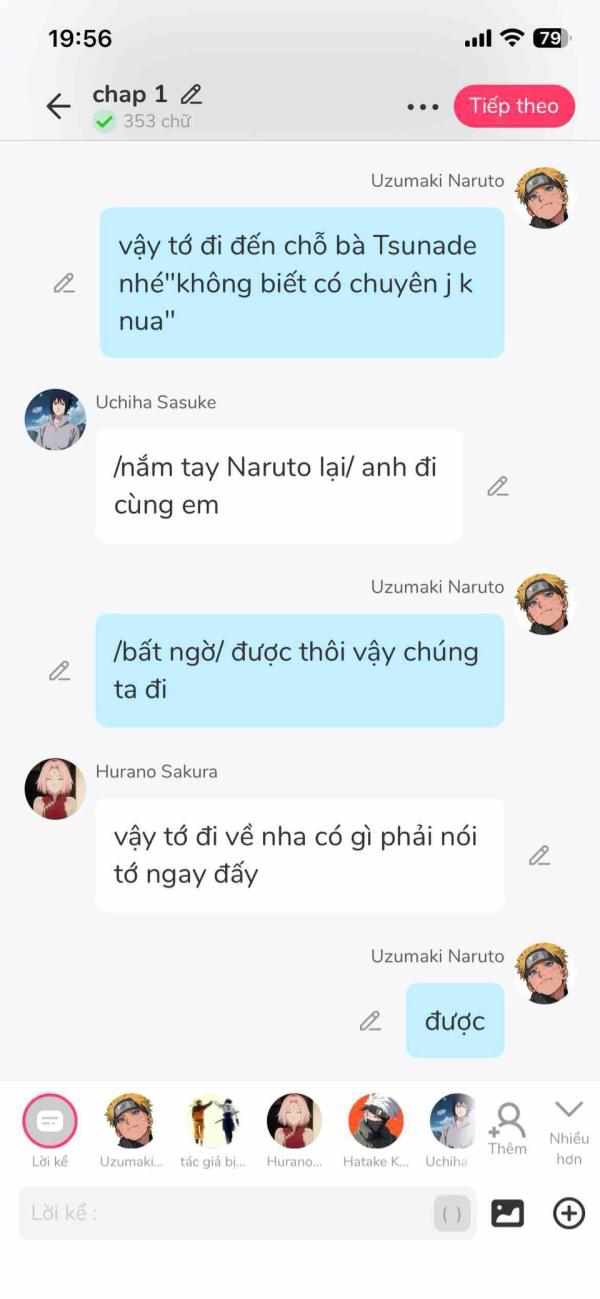Pick Hurano character in the bottom row
600x1299 pixels.
[x=294, y=1131]
